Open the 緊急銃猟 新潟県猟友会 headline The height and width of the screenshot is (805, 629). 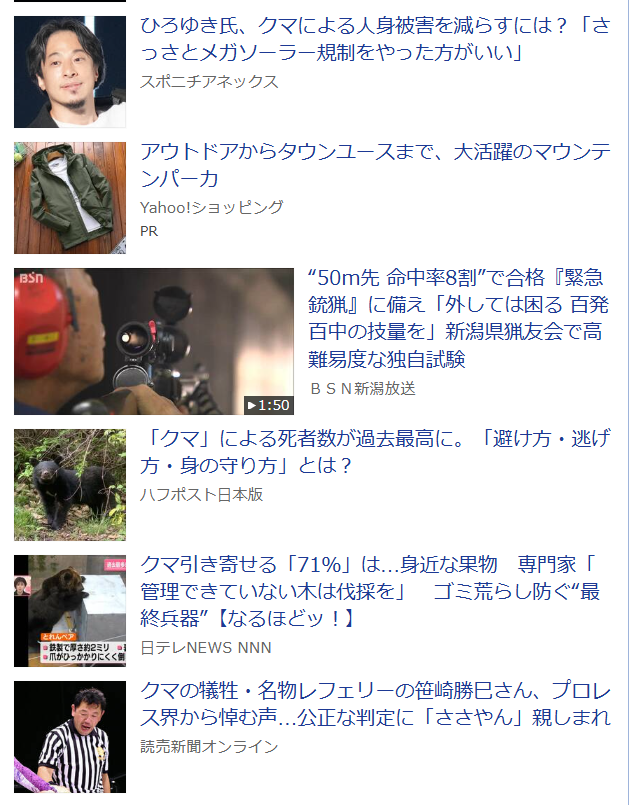pos(455,317)
